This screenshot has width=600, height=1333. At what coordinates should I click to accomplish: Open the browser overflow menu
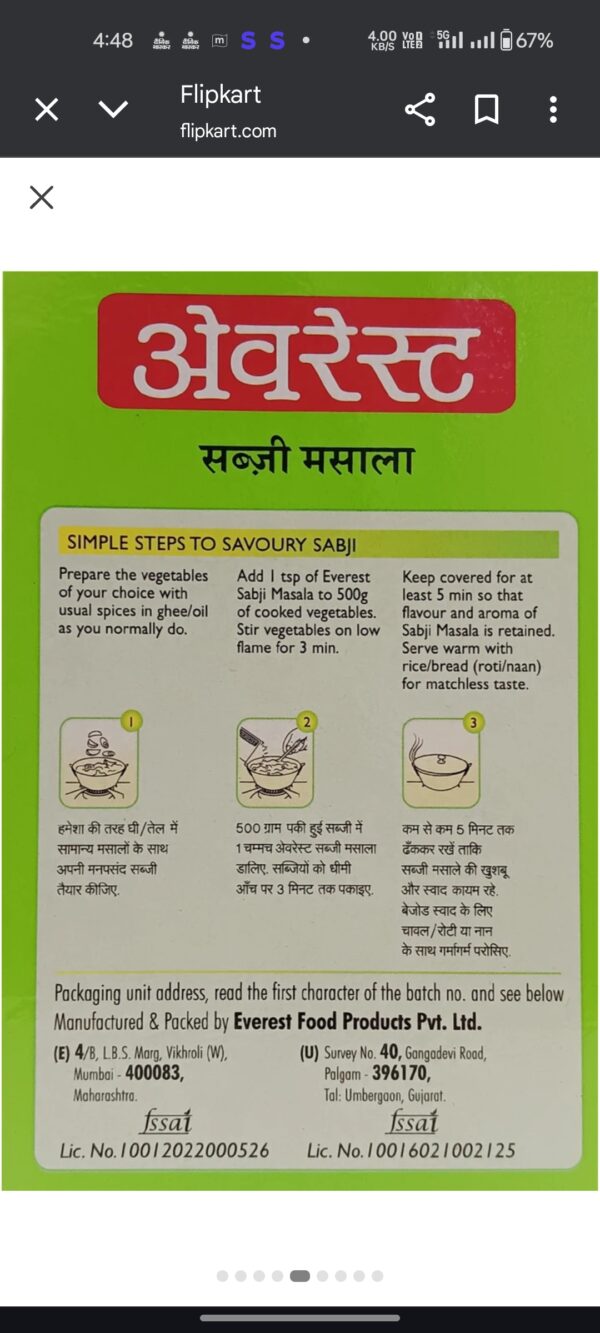point(553,109)
